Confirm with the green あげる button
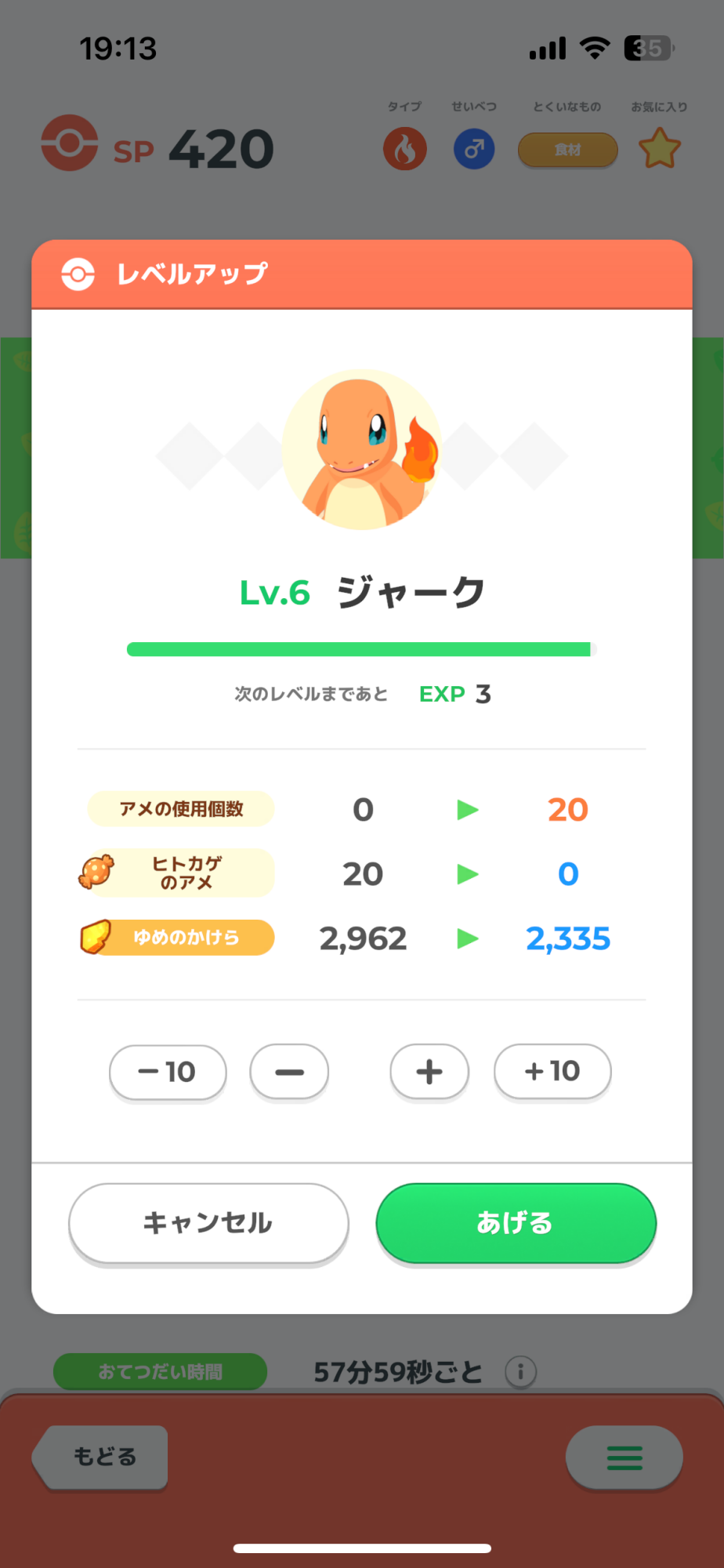724x1568 pixels. click(x=516, y=1223)
